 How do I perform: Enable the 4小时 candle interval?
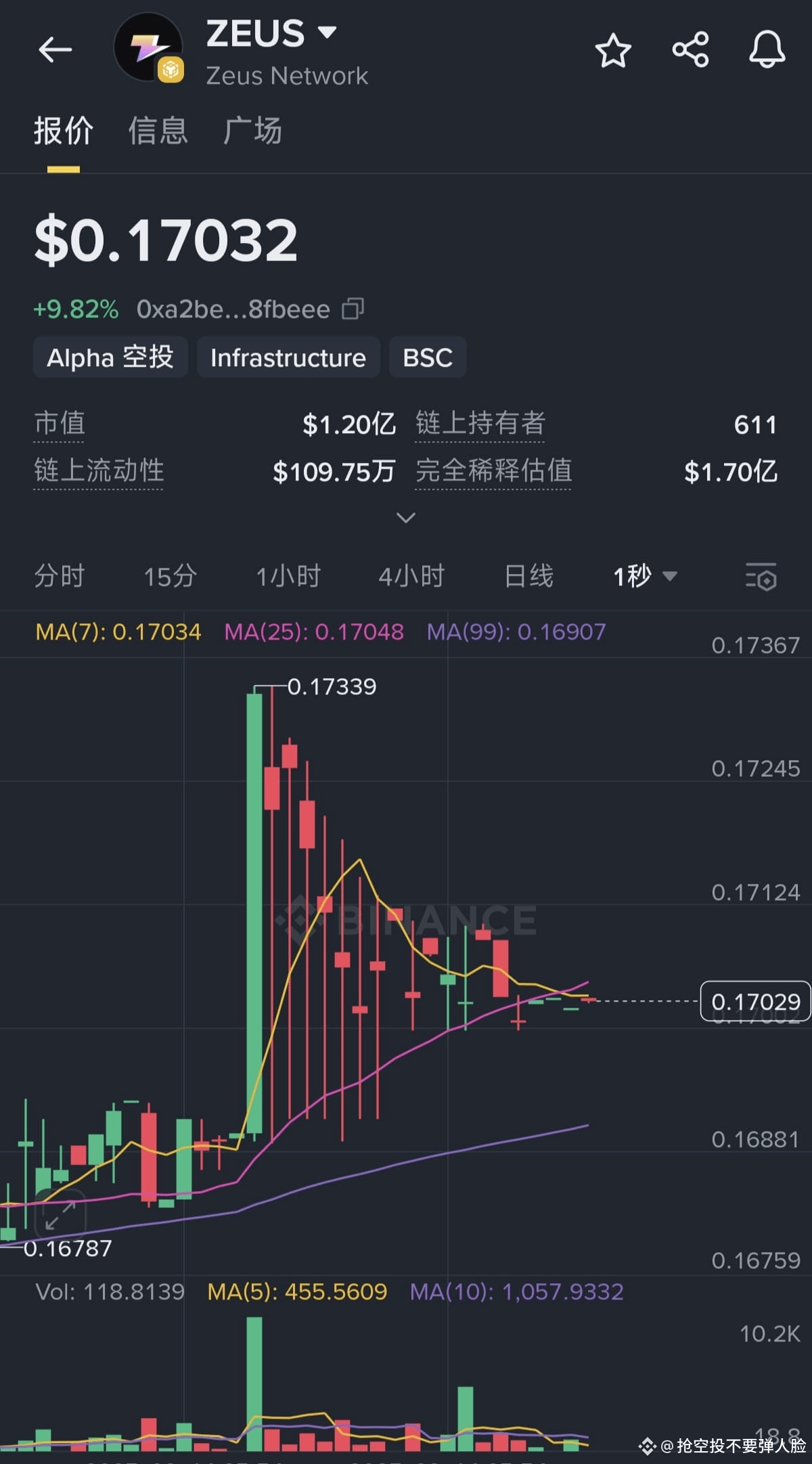[411, 577]
